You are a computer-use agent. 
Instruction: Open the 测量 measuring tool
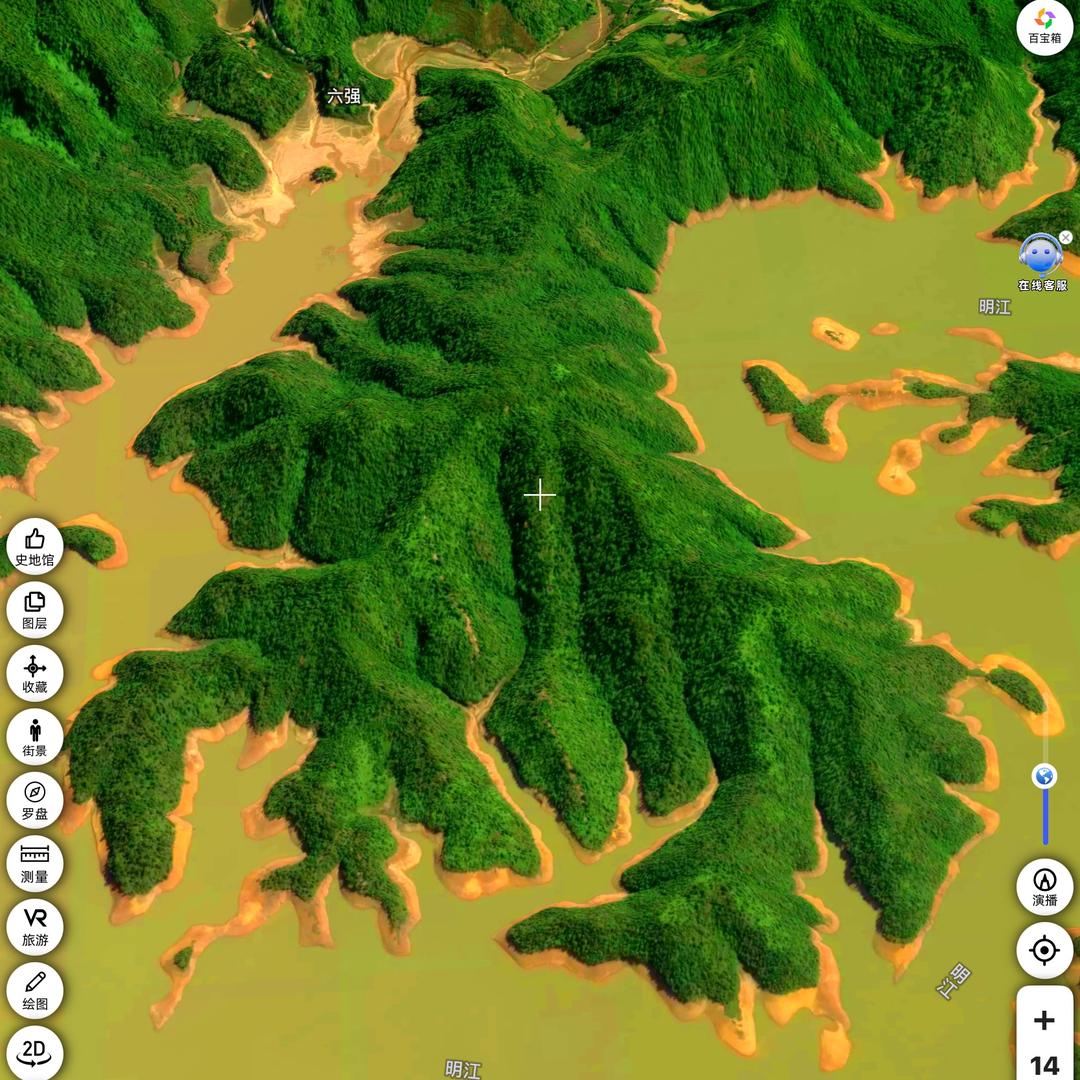[34, 863]
